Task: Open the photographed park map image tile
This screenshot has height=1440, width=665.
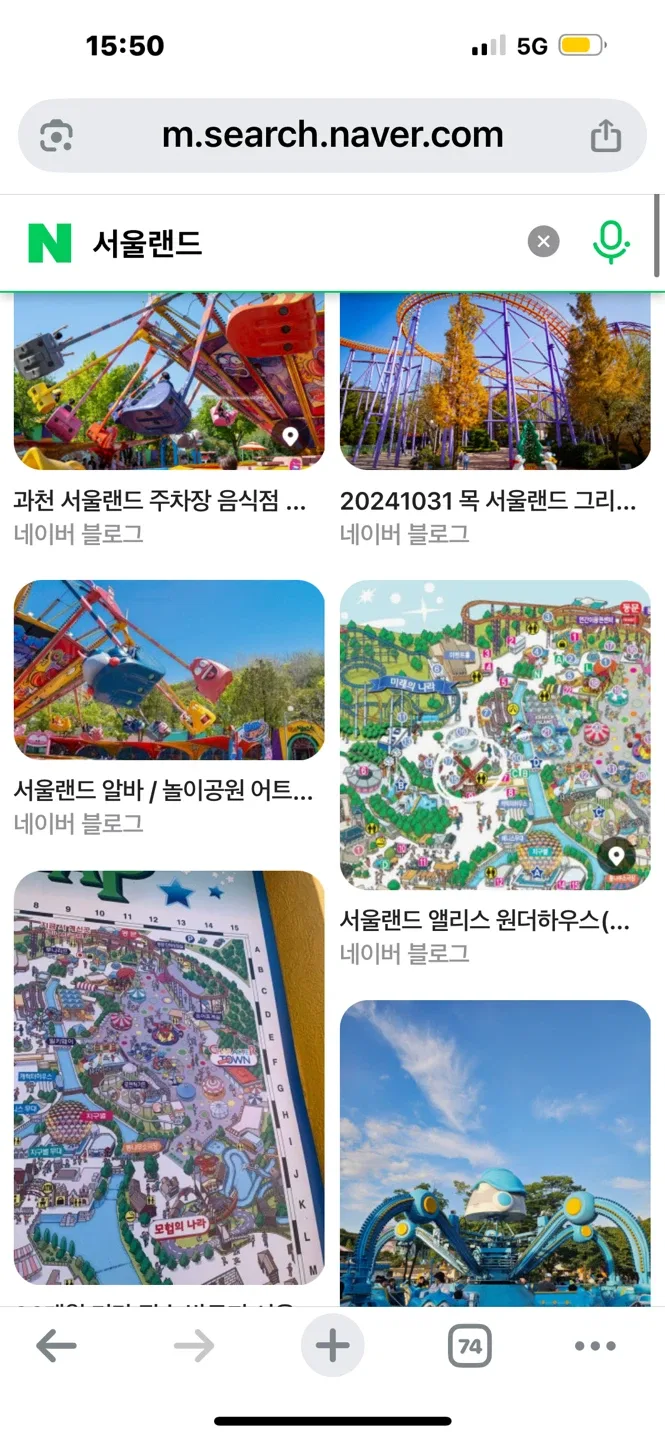Action: click(x=169, y=1077)
